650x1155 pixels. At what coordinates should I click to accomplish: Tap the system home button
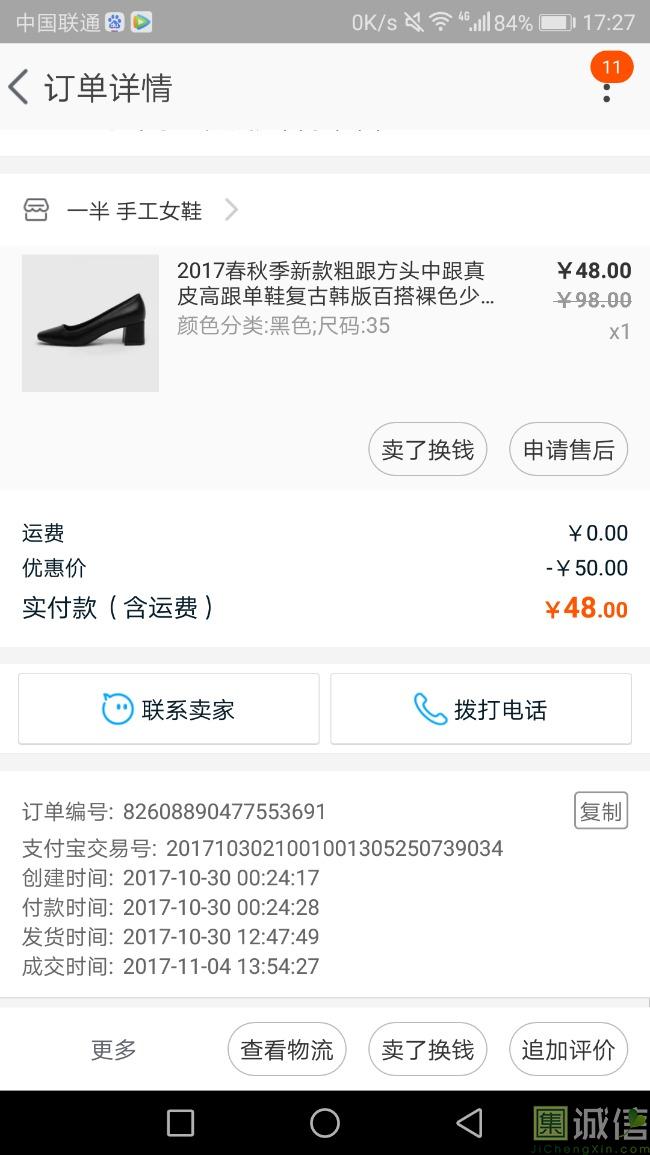click(325, 1123)
